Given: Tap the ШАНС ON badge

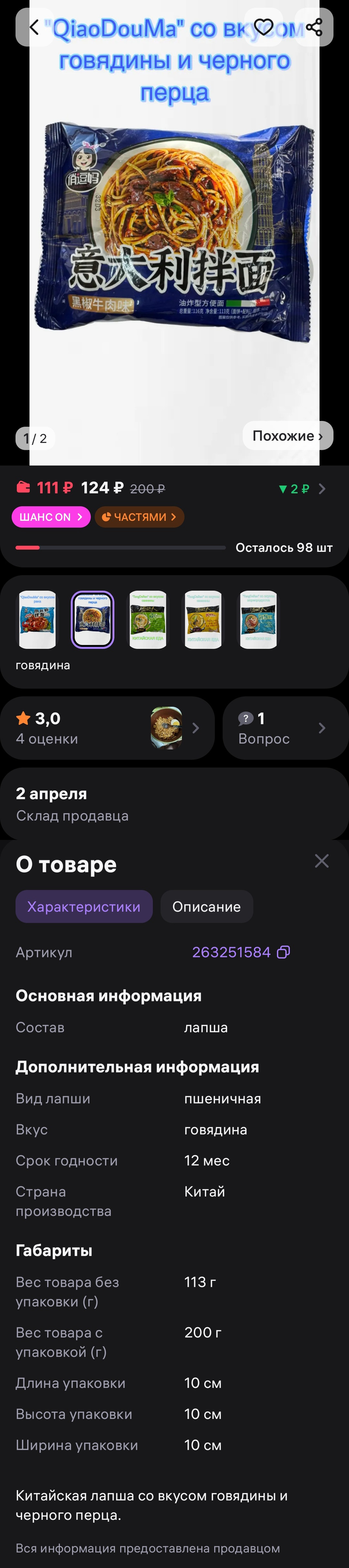Looking at the screenshot, I should [x=51, y=517].
